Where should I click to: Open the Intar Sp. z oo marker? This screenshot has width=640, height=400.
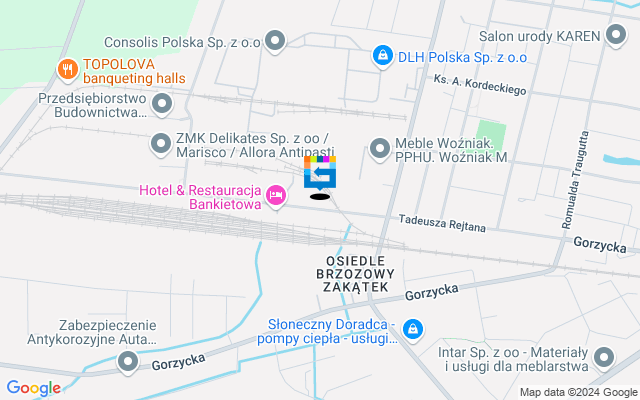604,358
